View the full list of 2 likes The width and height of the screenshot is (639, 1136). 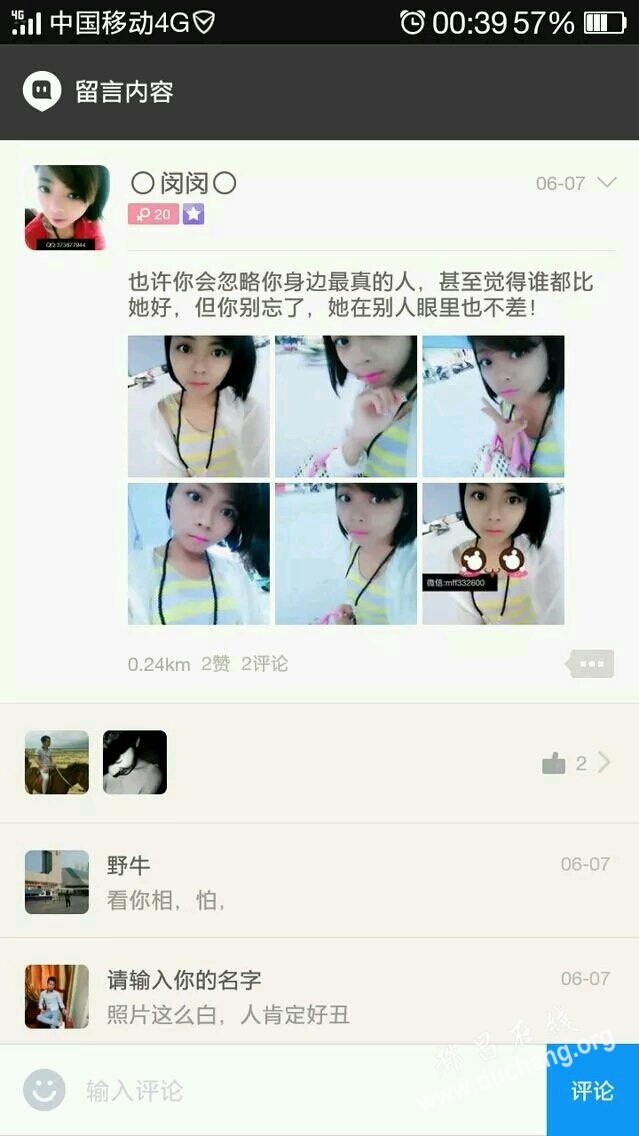578,763
